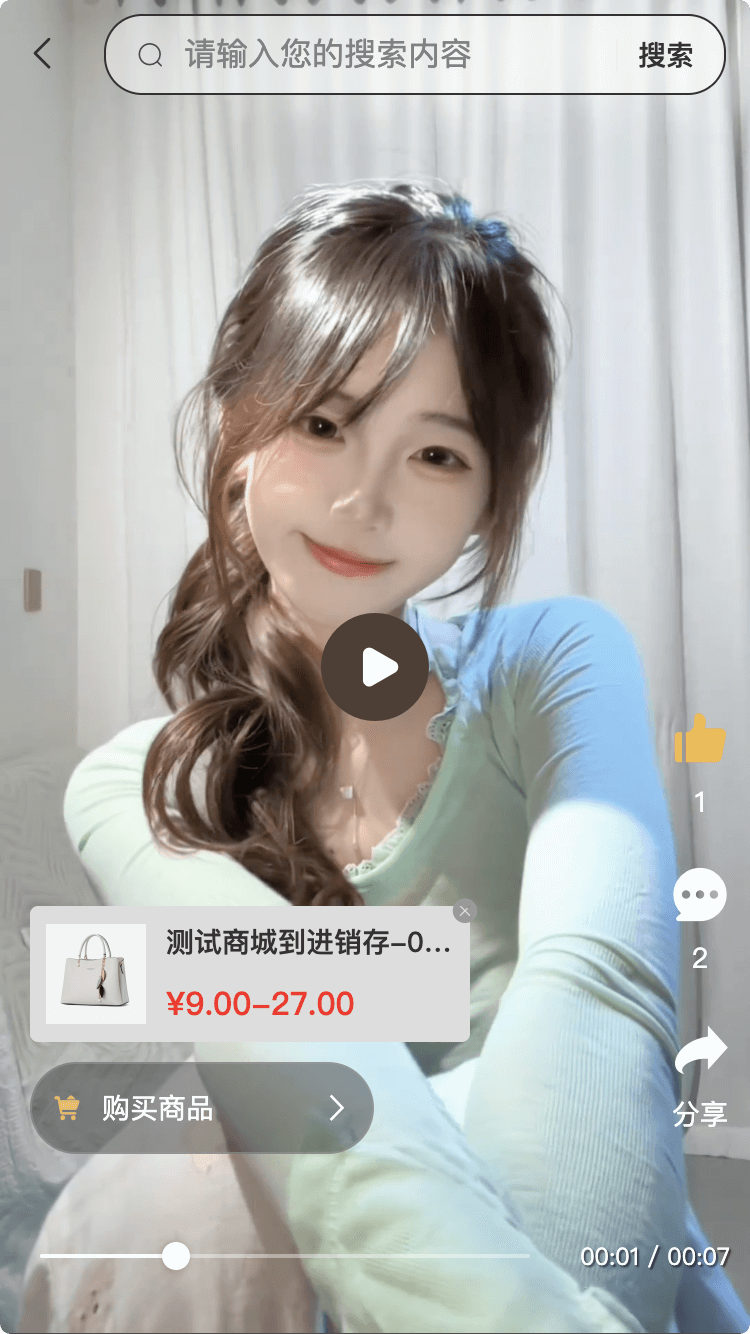Select the 搜索 search action
The width and height of the screenshot is (750, 1334).
(x=666, y=55)
